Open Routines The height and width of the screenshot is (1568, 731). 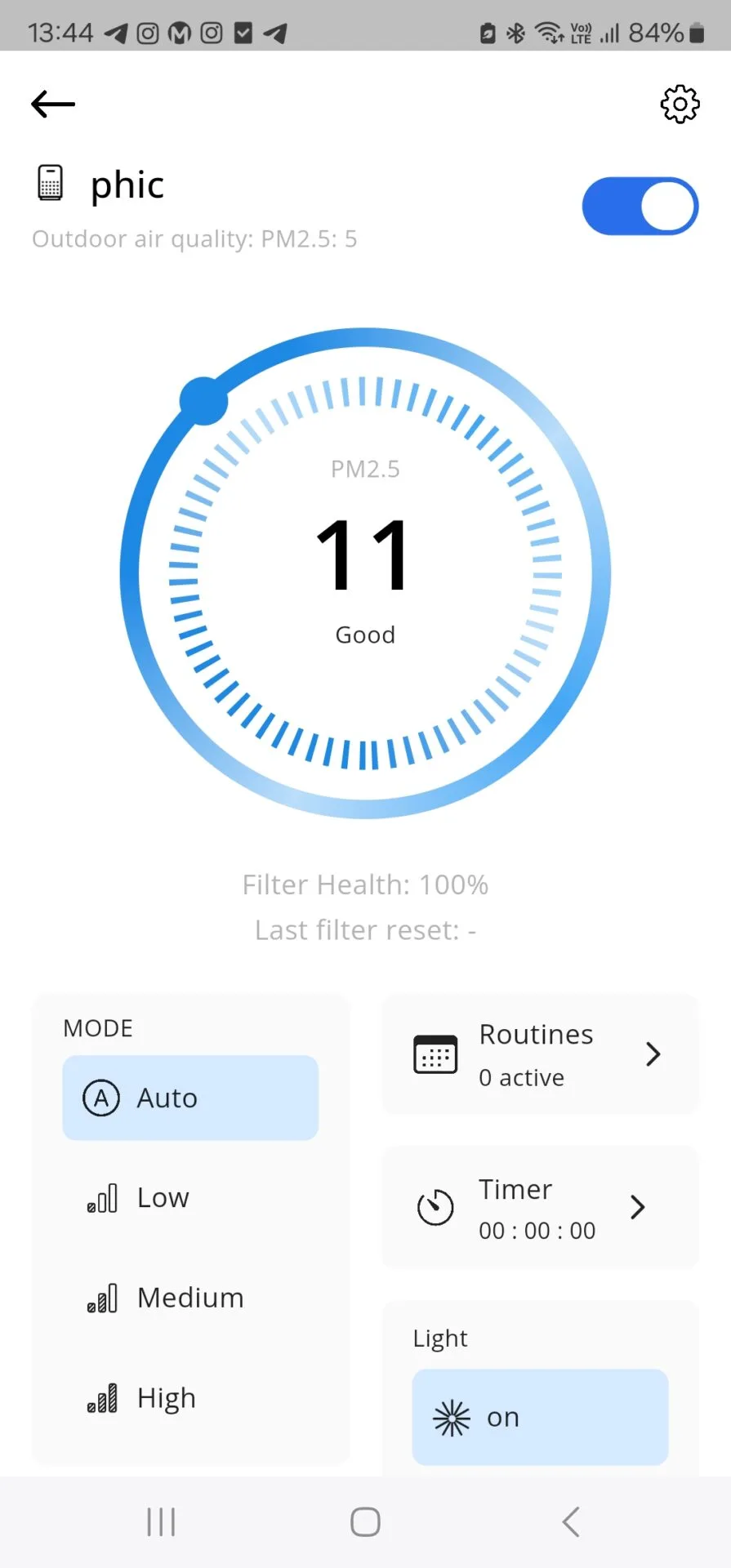click(x=540, y=1054)
